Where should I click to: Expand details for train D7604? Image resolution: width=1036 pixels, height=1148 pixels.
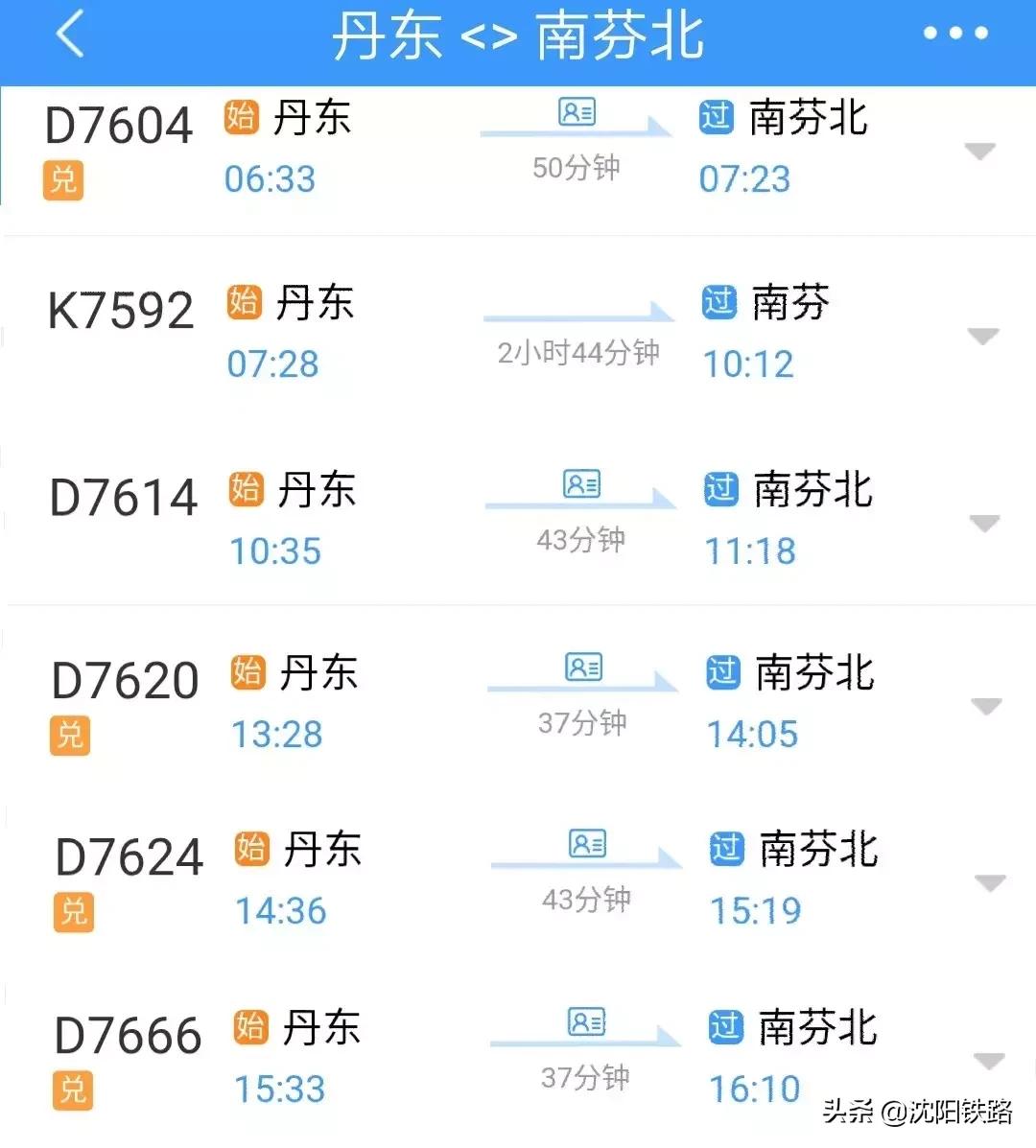(x=980, y=151)
